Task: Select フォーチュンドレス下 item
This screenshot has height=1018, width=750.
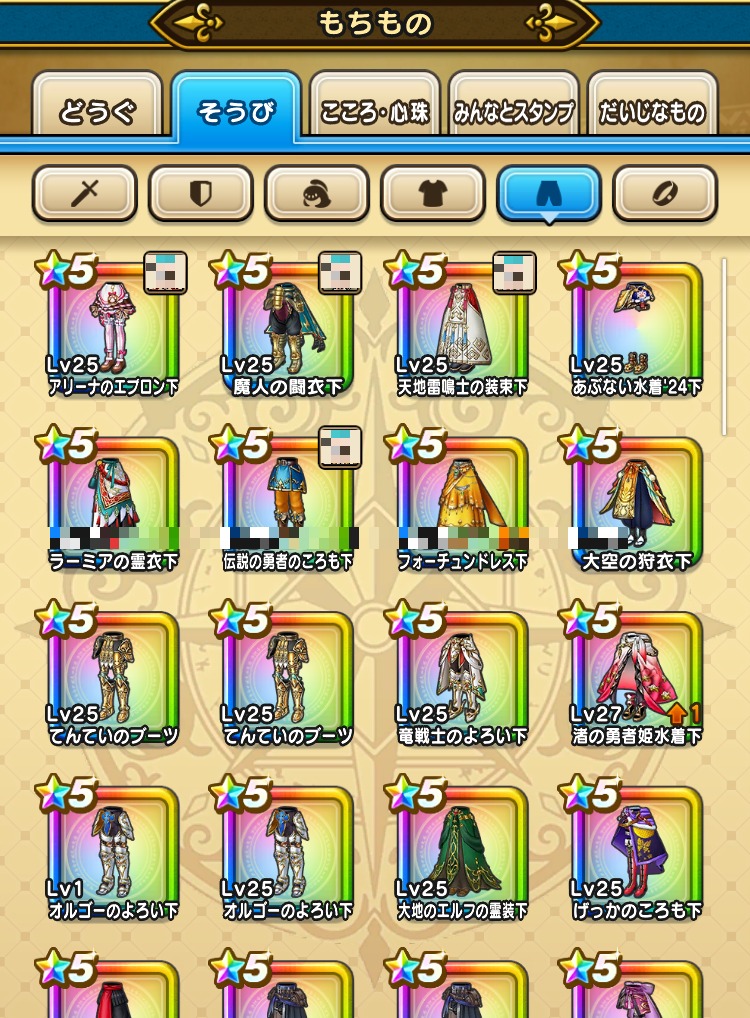Action: click(x=461, y=505)
